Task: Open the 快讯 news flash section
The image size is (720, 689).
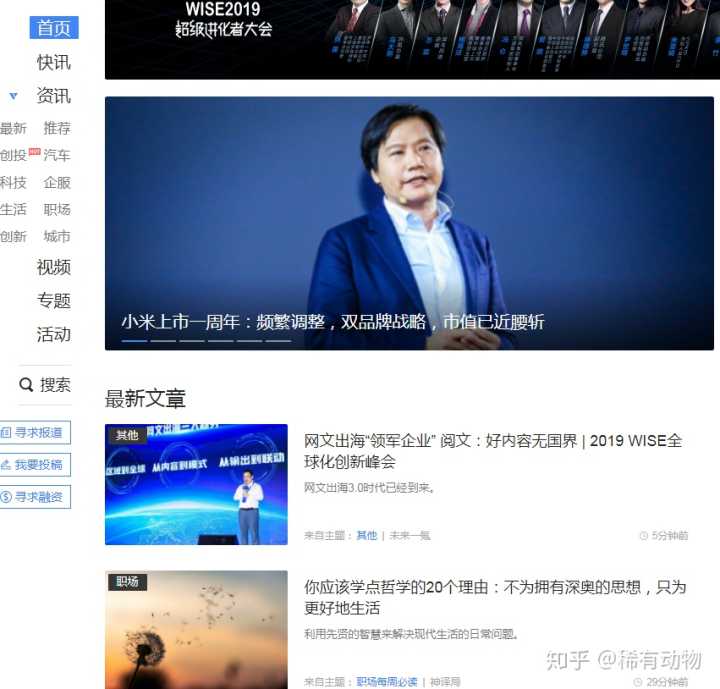Action: (x=53, y=62)
